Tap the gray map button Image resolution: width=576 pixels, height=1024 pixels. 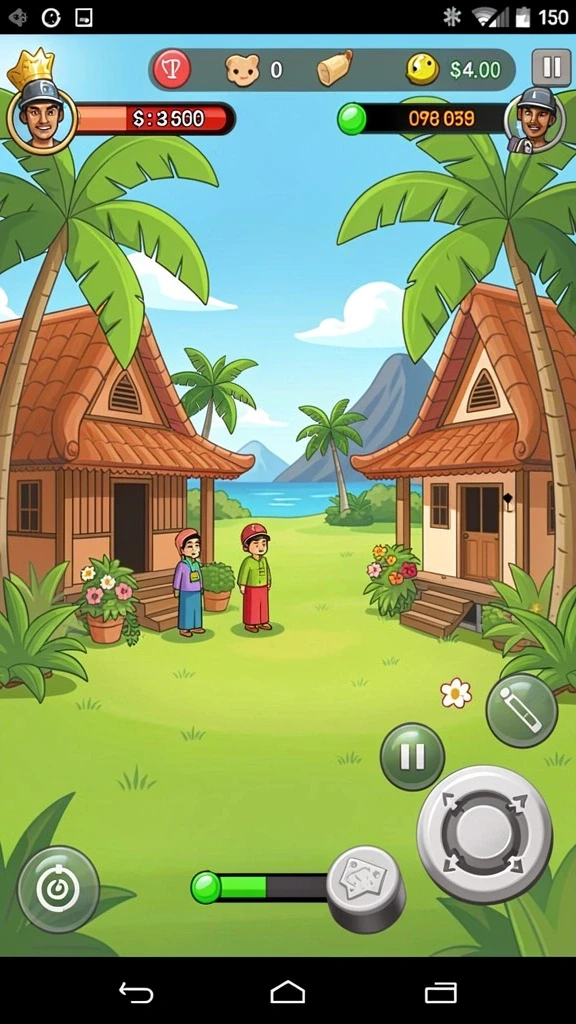(x=366, y=889)
